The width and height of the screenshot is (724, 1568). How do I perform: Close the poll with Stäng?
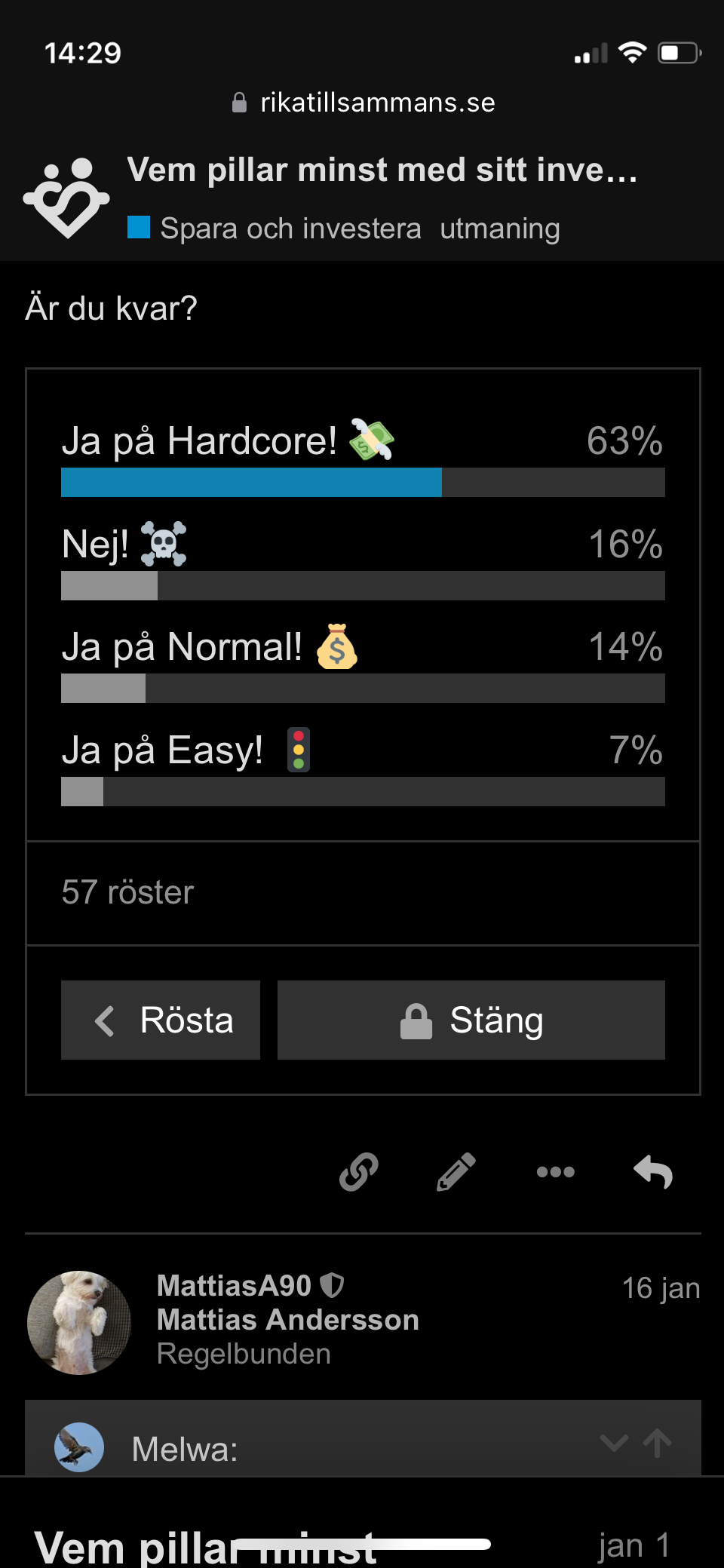click(471, 1020)
